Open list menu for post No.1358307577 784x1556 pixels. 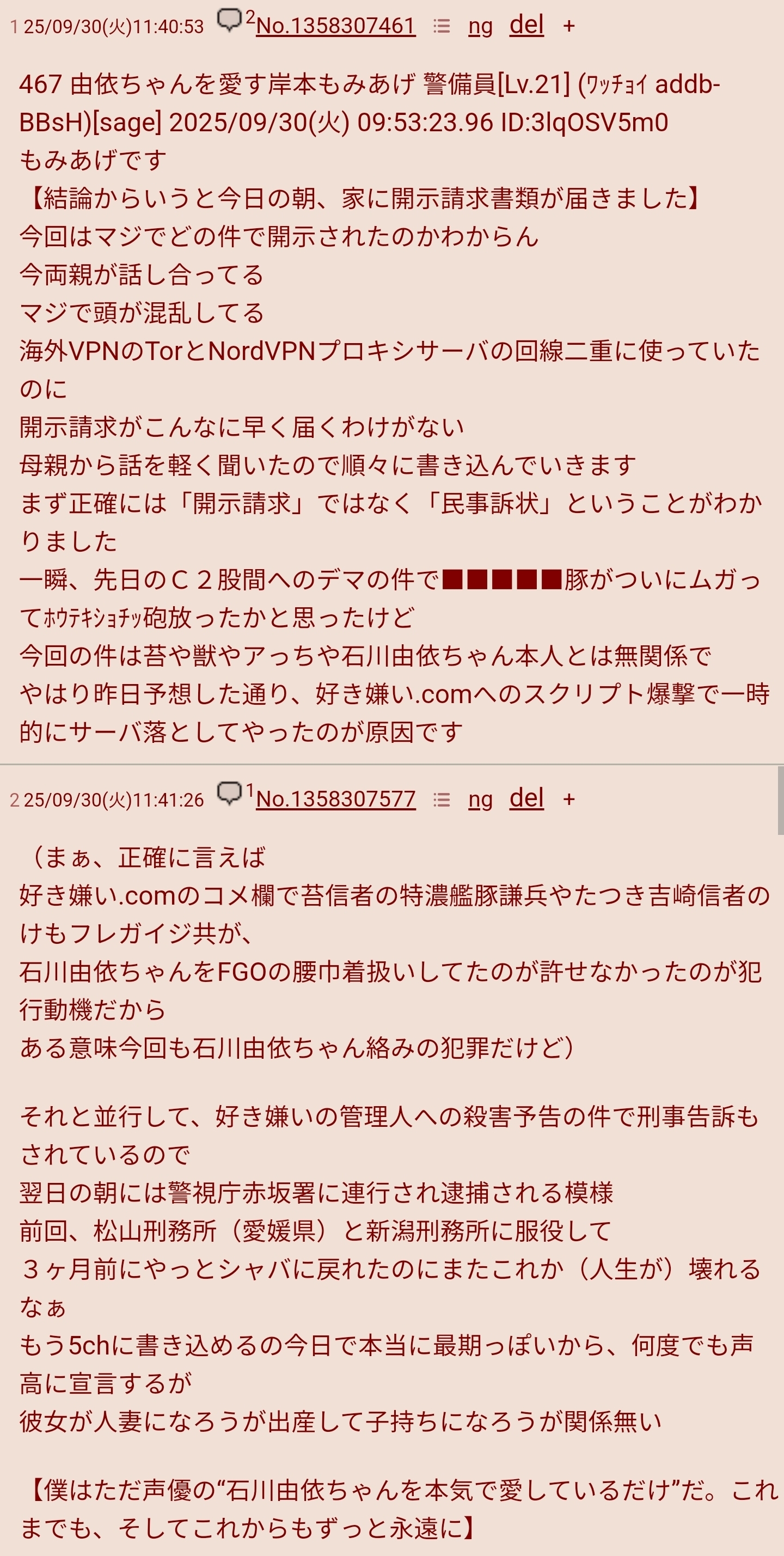[x=442, y=800]
